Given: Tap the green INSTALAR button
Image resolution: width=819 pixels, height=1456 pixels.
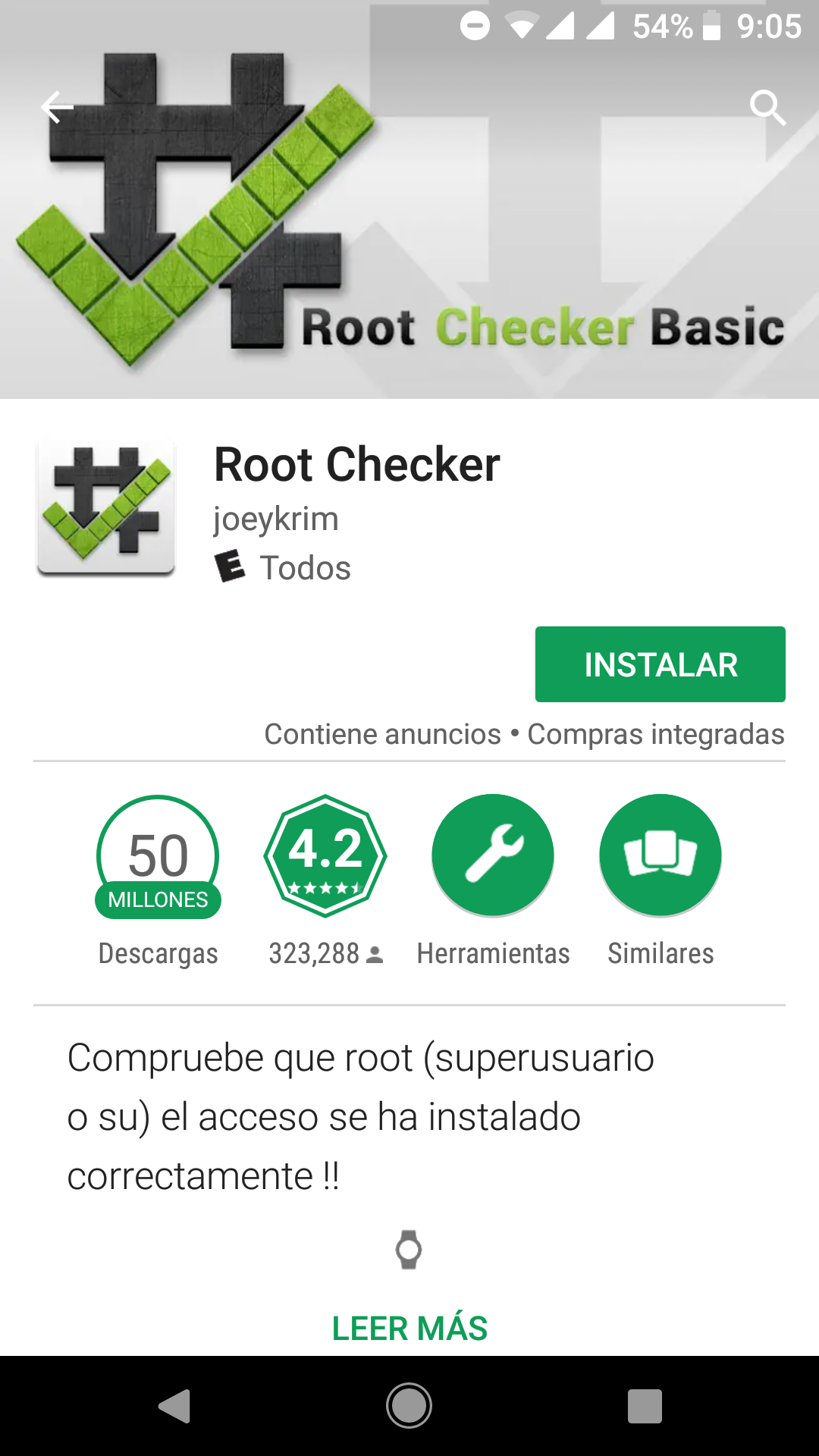Looking at the screenshot, I should (x=660, y=664).
